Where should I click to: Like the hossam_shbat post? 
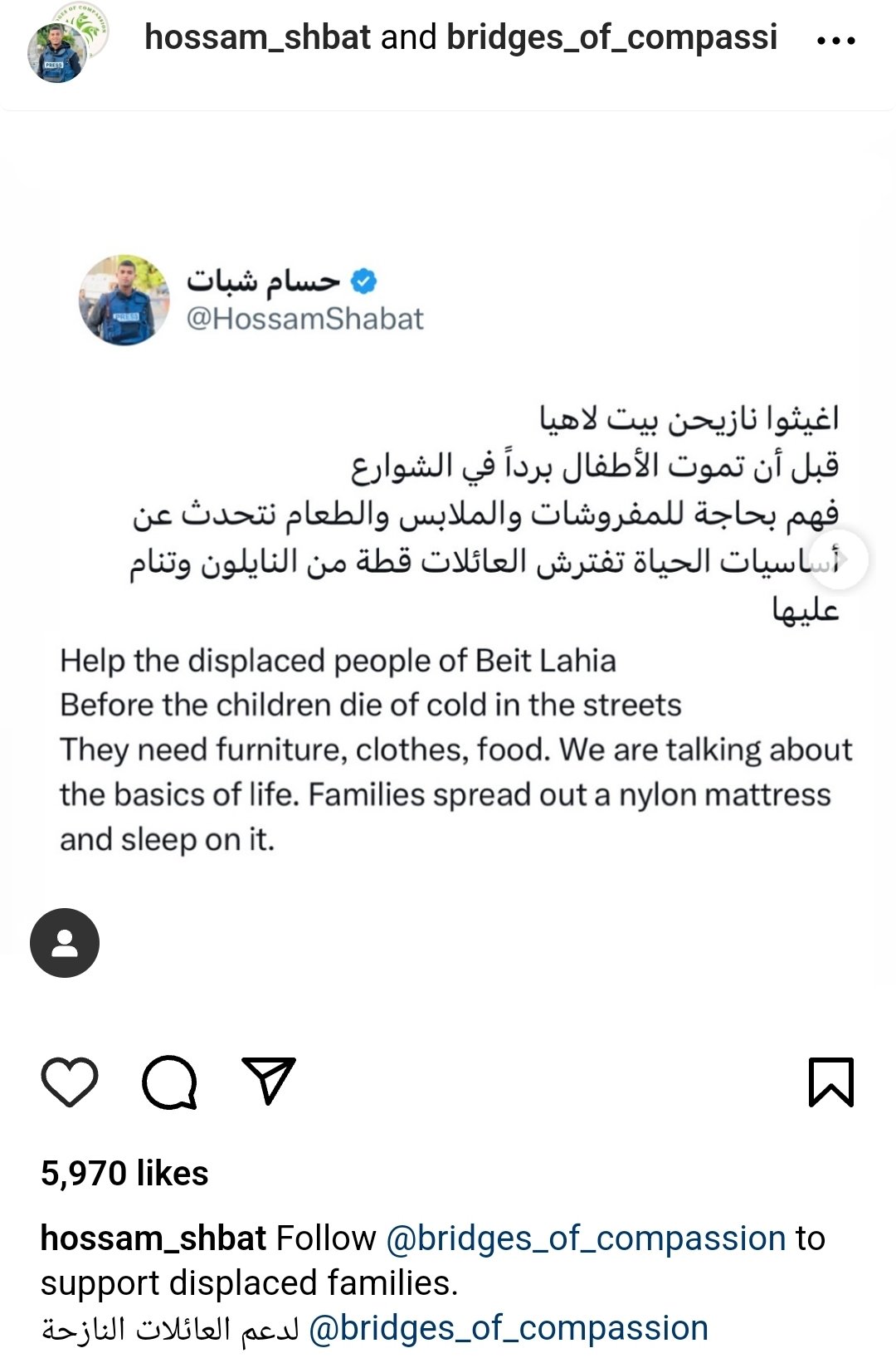tap(70, 1082)
